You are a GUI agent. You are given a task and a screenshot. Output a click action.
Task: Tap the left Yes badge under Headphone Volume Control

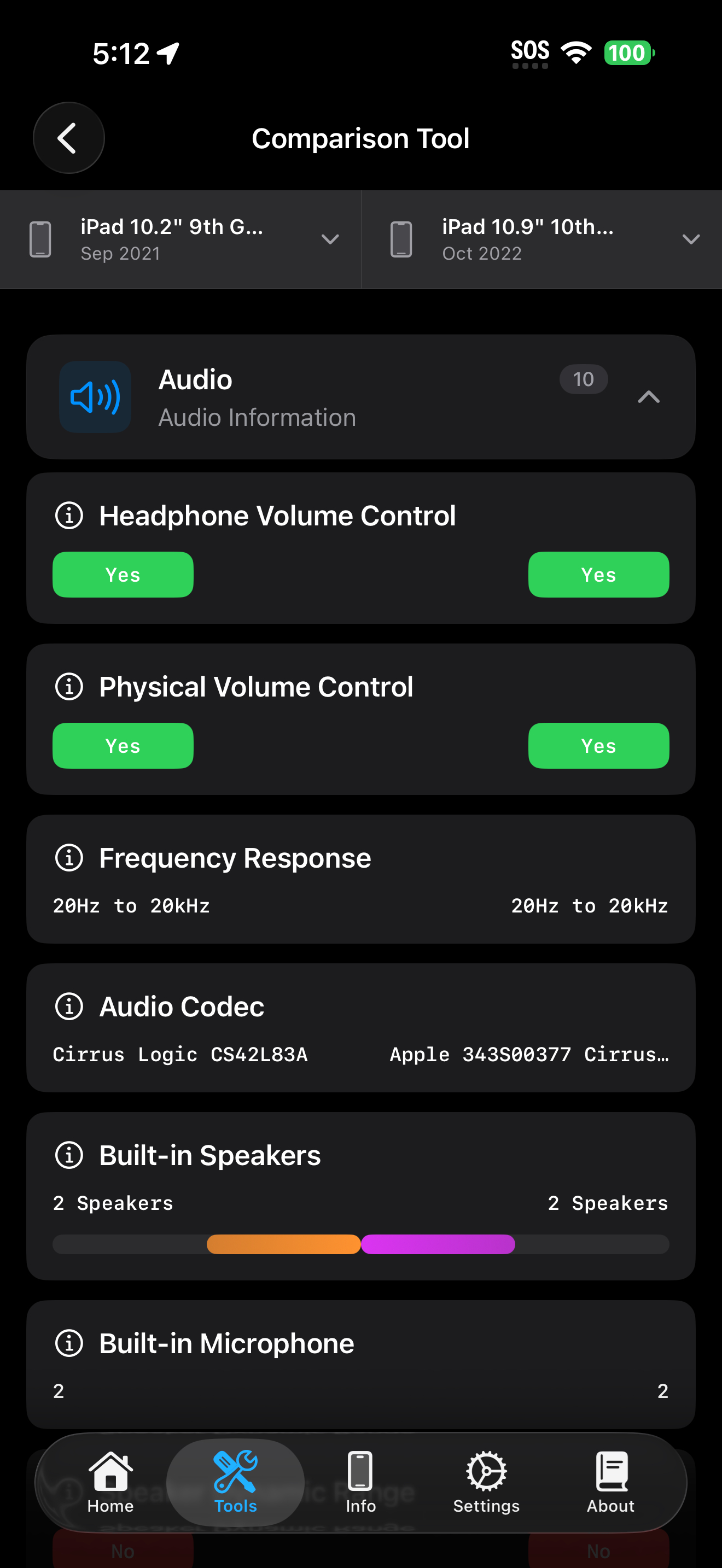(123, 574)
